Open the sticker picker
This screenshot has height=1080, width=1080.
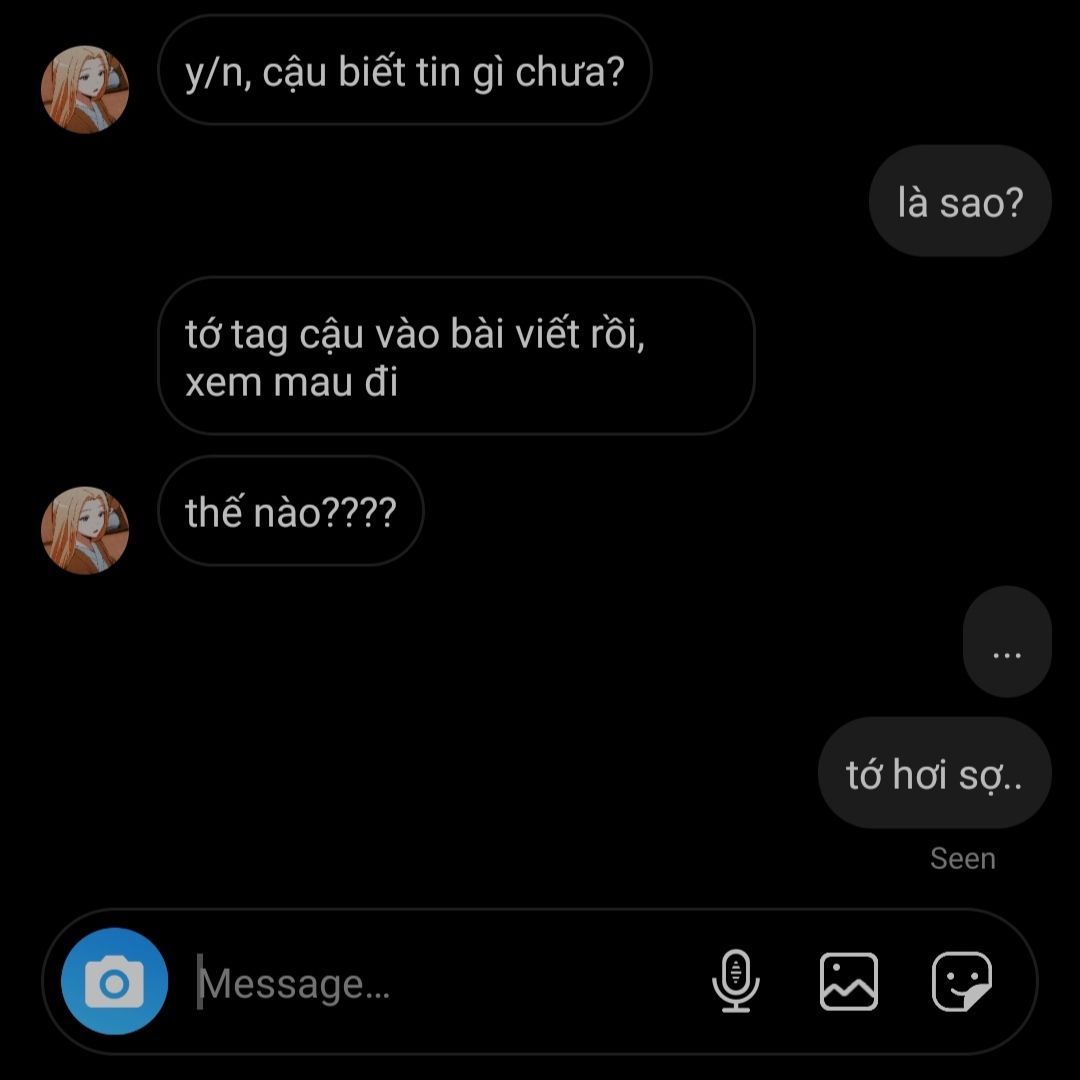tap(962, 981)
